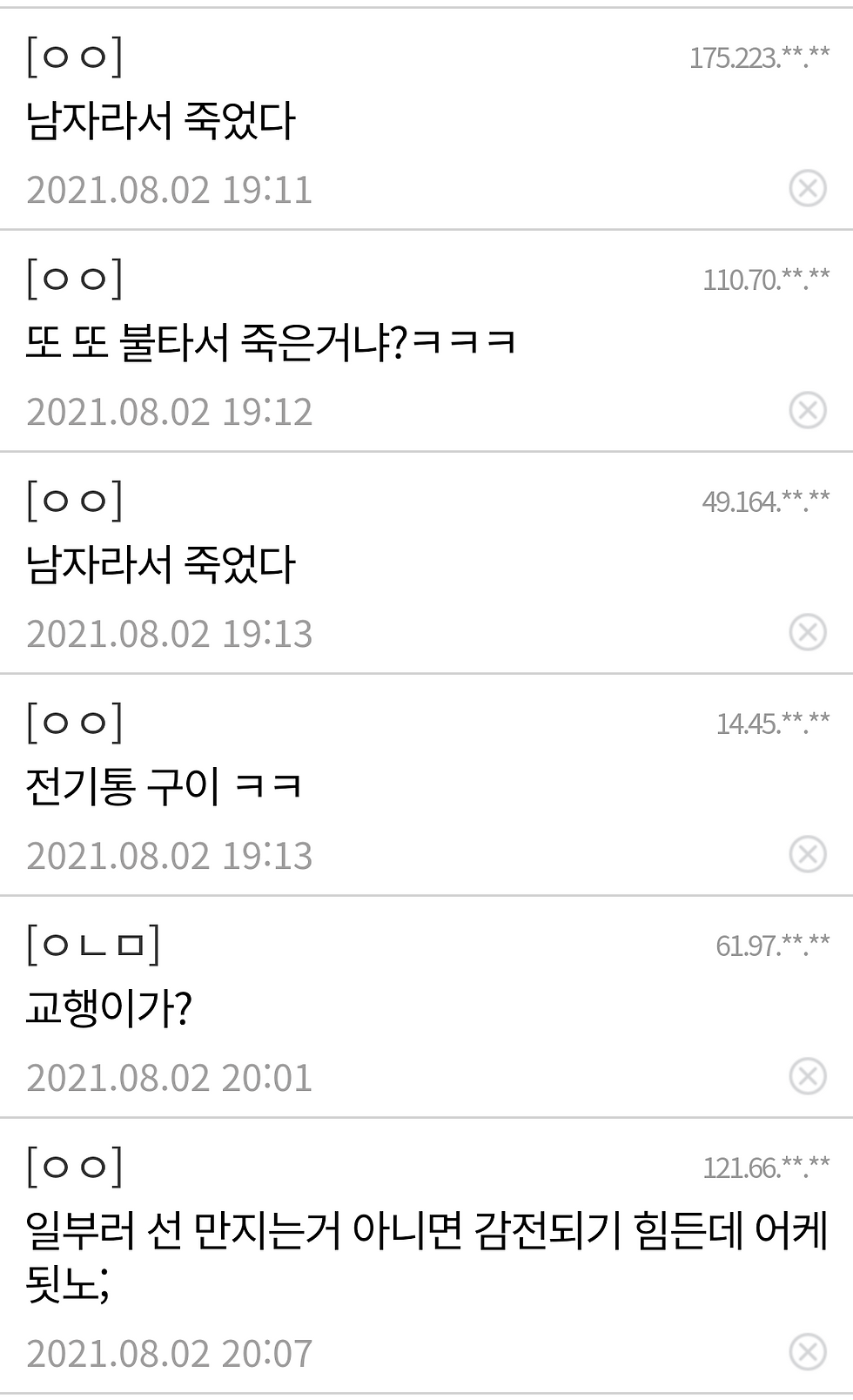Delete the comment posted at 19:11
Screen dimensions: 853x1400
[x=807, y=188]
